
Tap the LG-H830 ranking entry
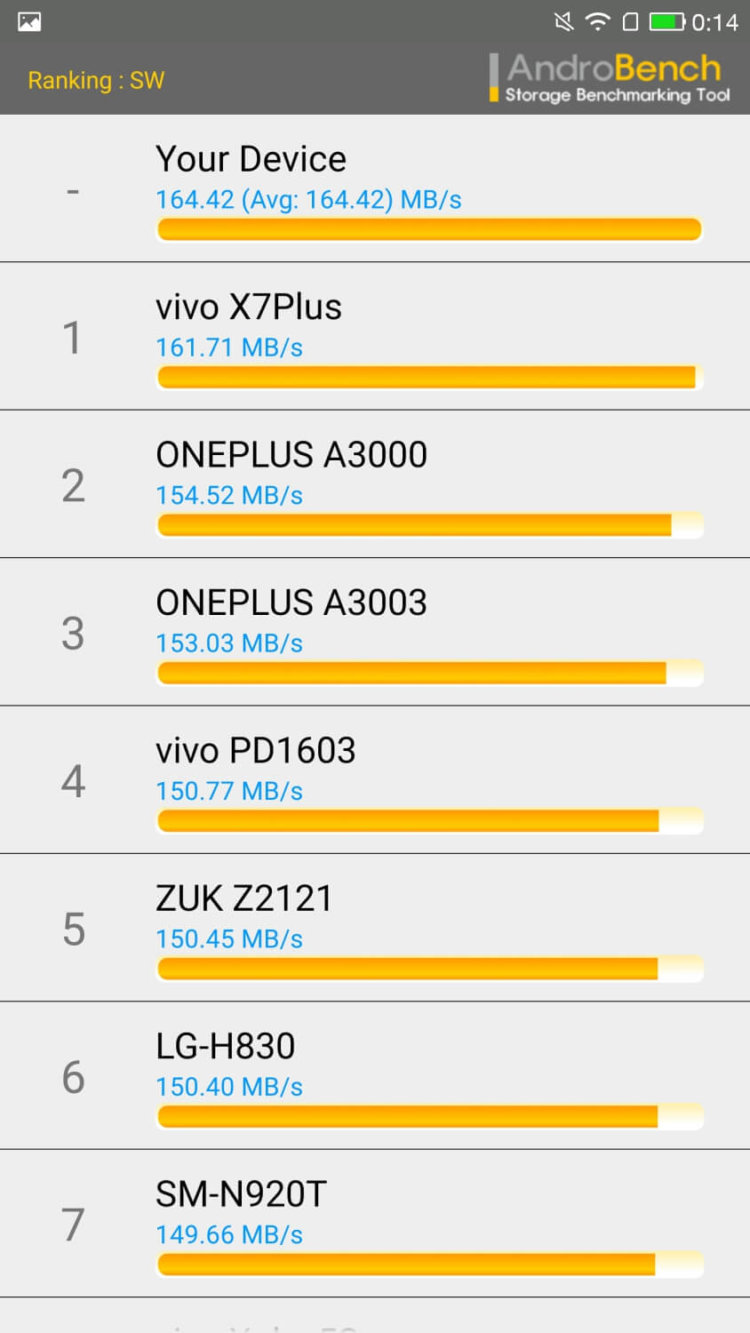tap(375, 1077)
